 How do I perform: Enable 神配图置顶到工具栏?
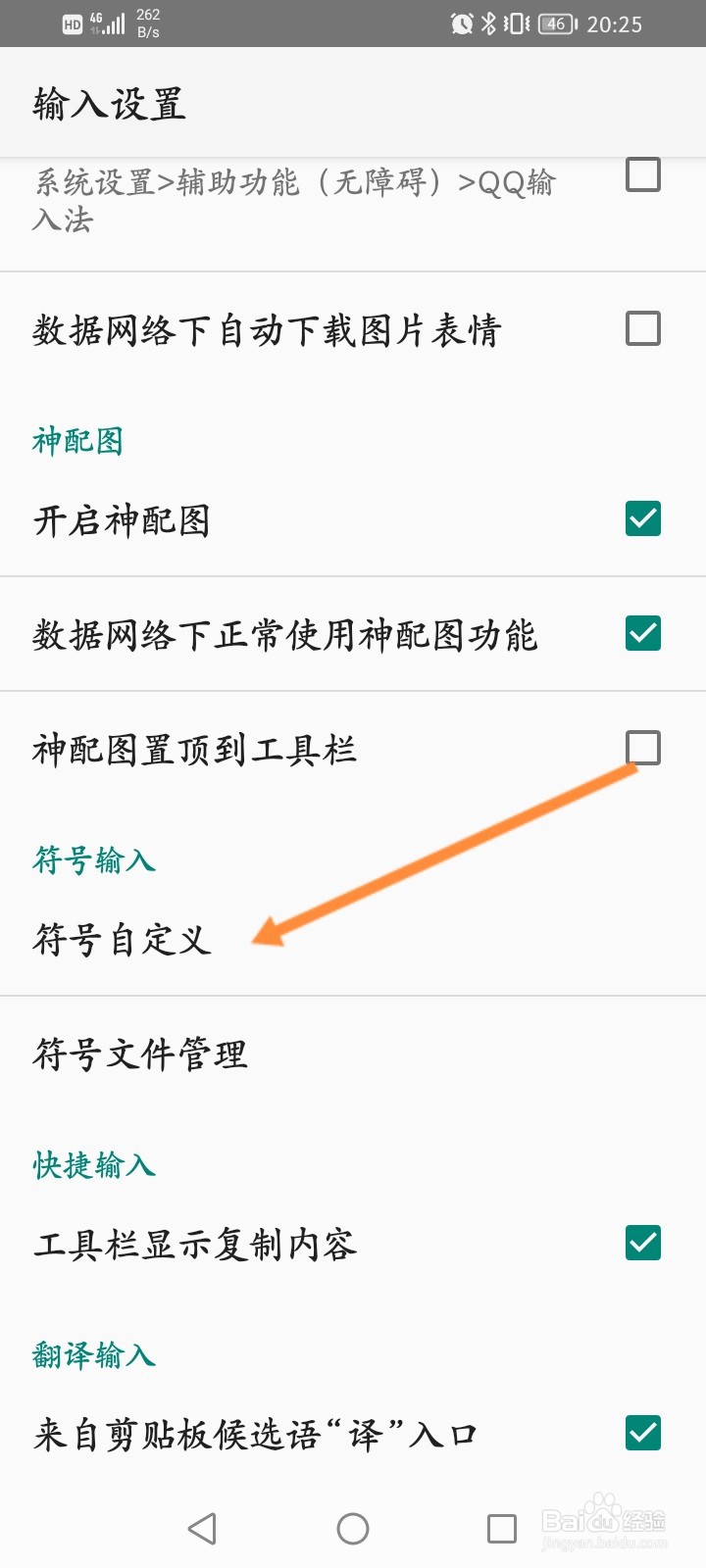[x=642, y=749]
